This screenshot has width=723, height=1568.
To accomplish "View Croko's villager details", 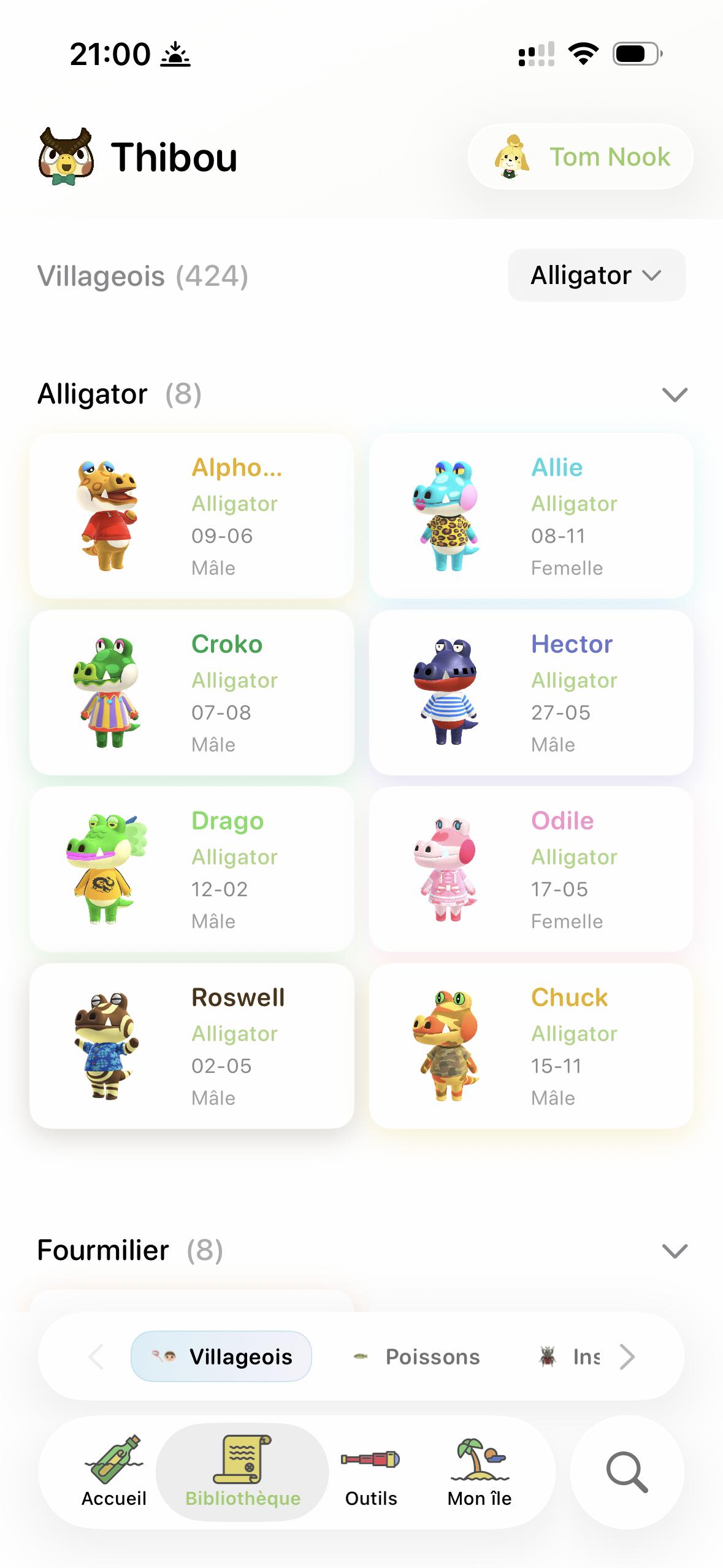I will pyautogui.click(x=191, y=693).
